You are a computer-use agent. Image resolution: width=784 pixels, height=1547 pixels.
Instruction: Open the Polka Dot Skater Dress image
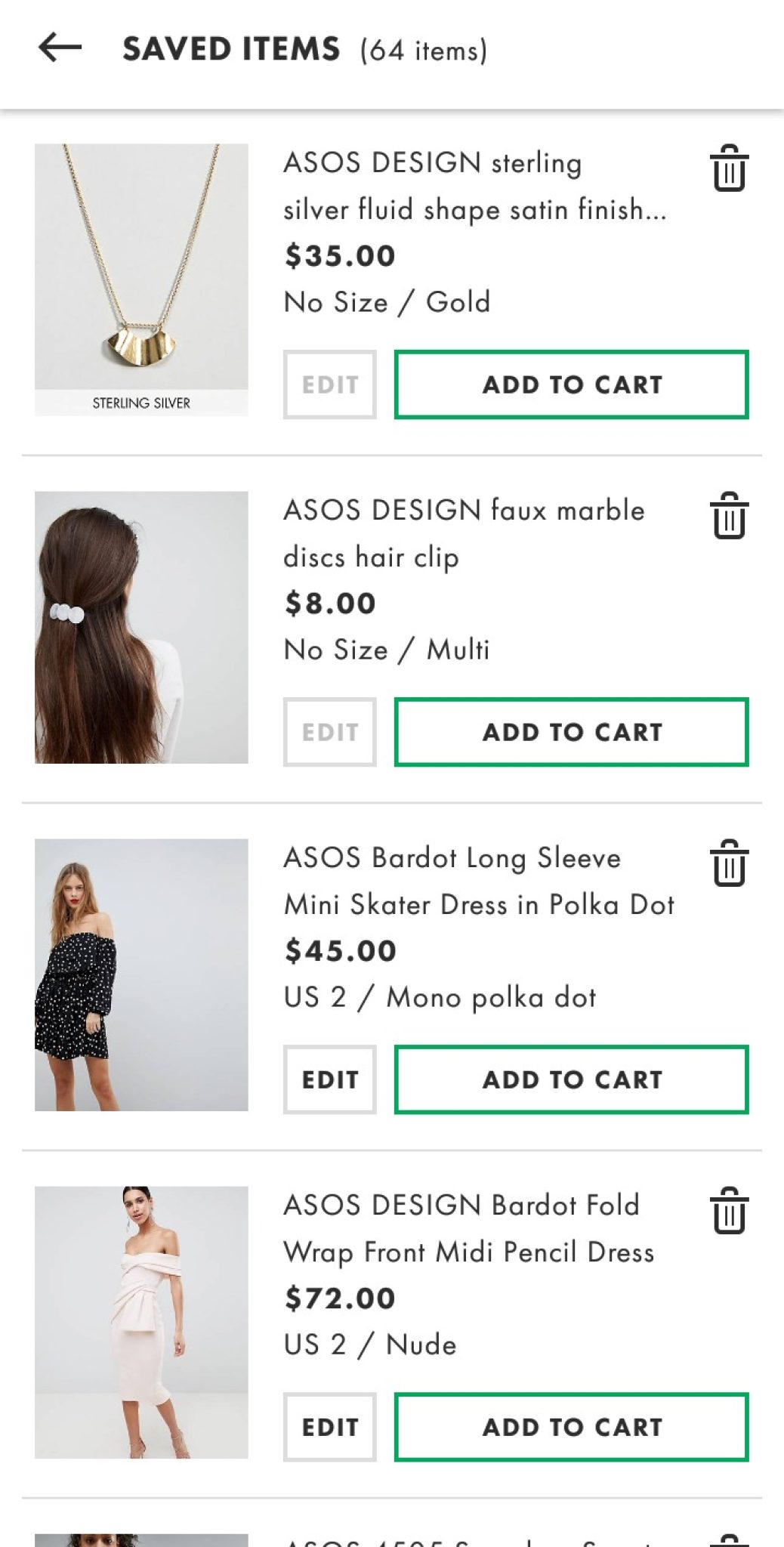141,974
